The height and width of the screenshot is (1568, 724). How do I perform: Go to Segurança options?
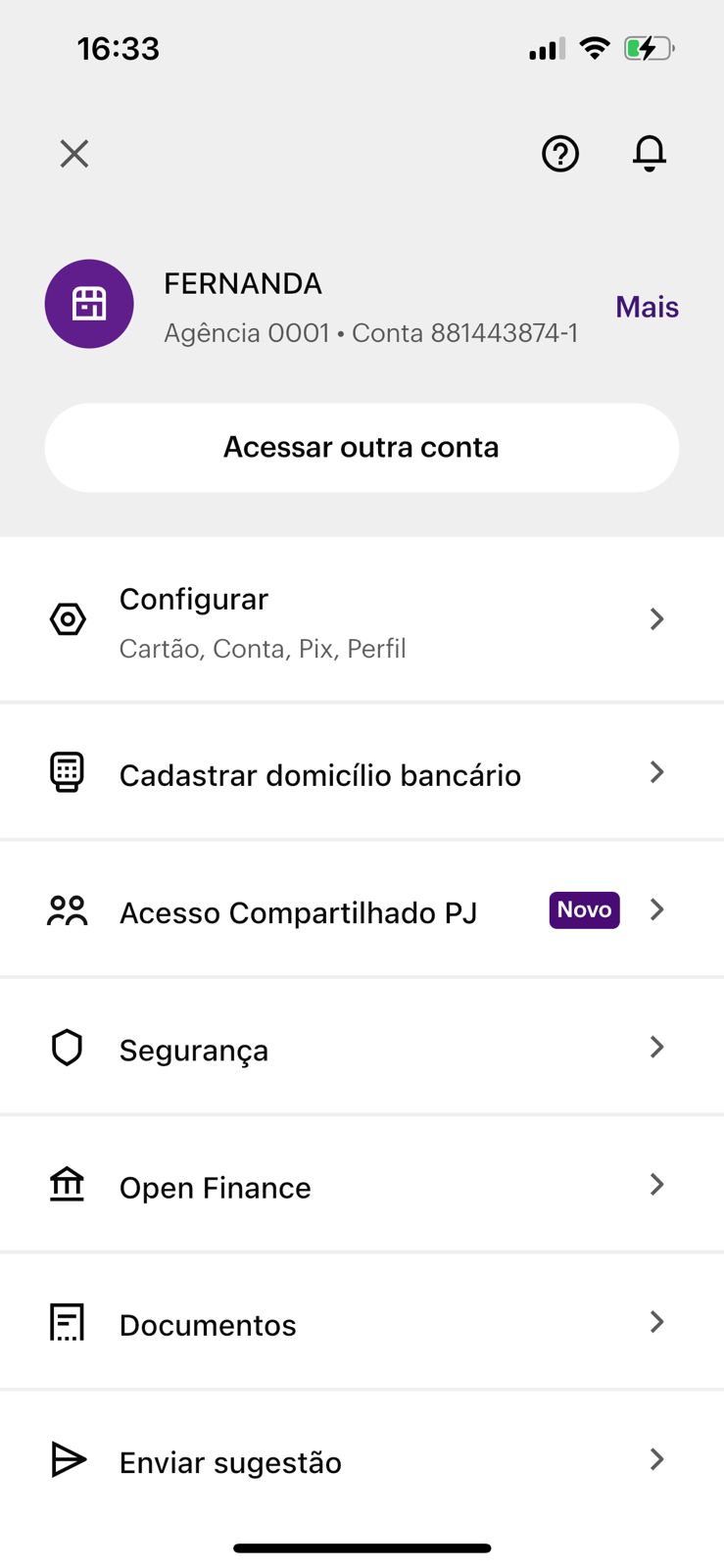(x=362, y=1049)
